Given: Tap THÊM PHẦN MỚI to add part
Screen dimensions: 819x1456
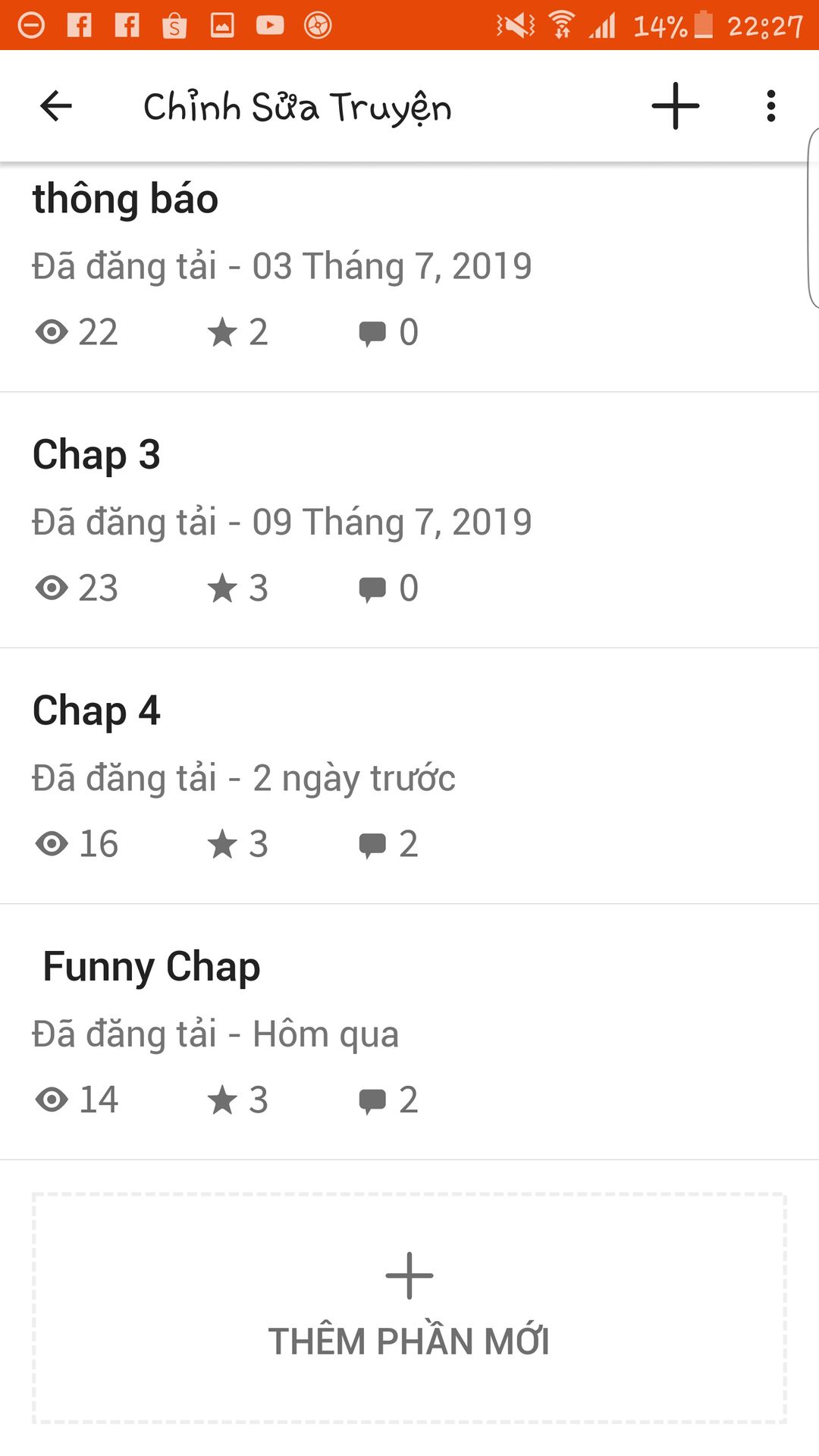Looking at the screenshot, I should [409, 1308].
